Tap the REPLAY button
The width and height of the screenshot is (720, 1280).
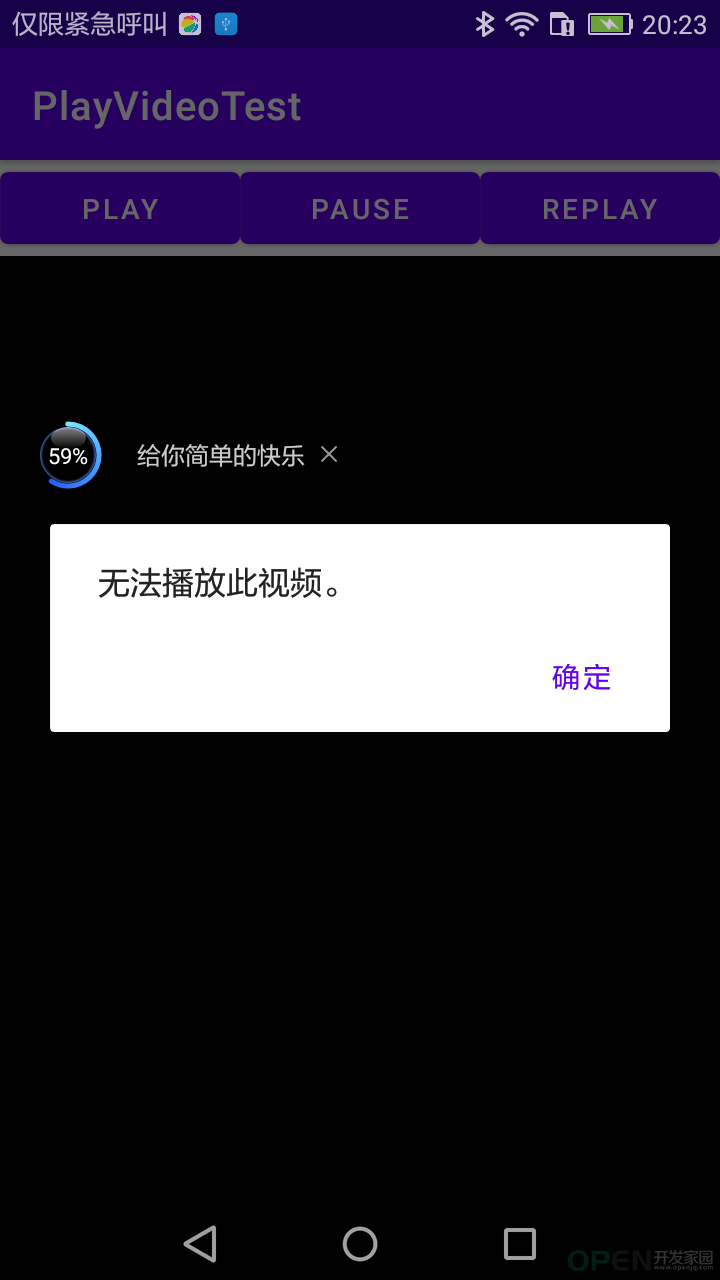(x=600, y=208)
